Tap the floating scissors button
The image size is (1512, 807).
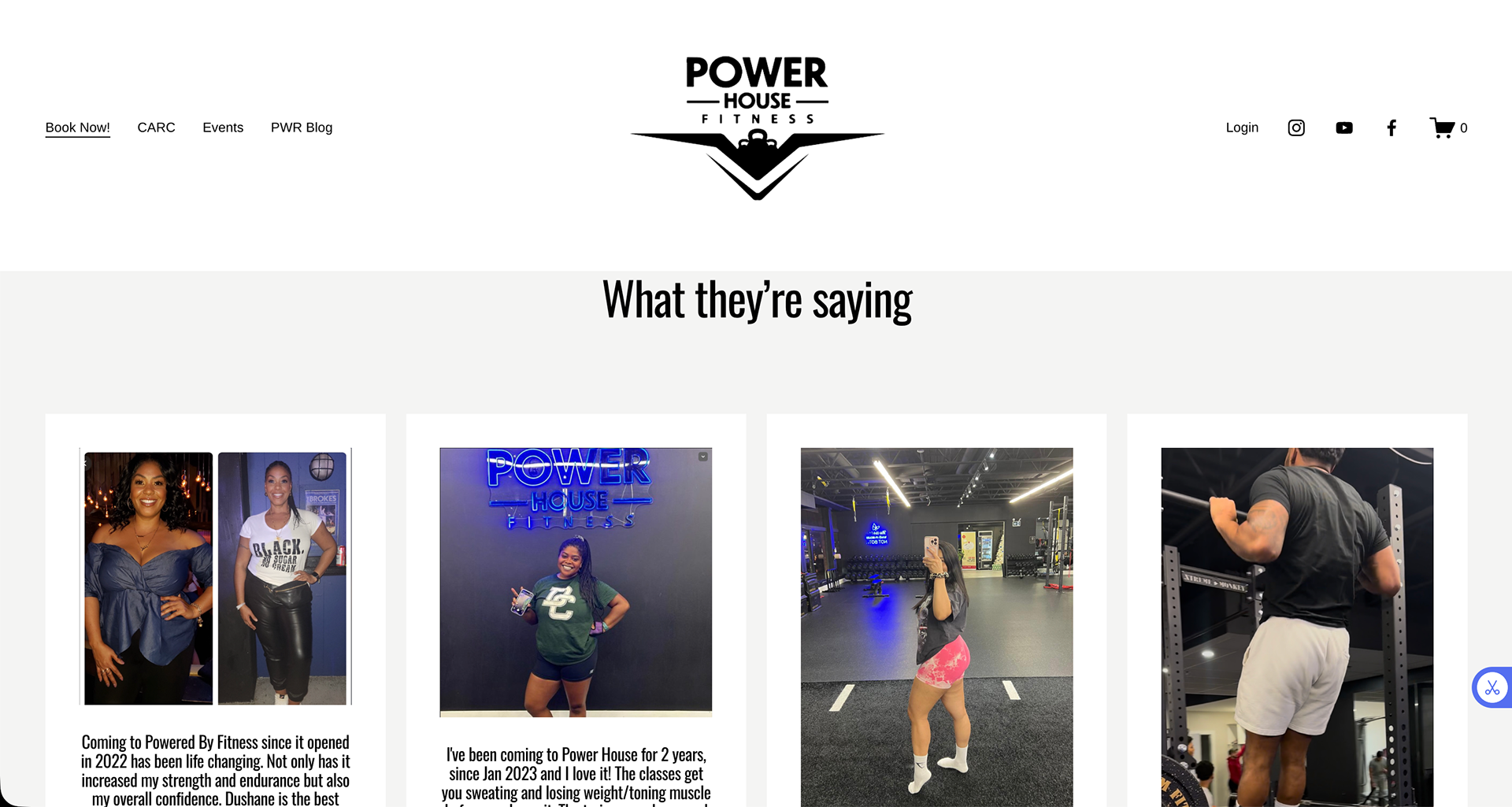click(1492, 687)
